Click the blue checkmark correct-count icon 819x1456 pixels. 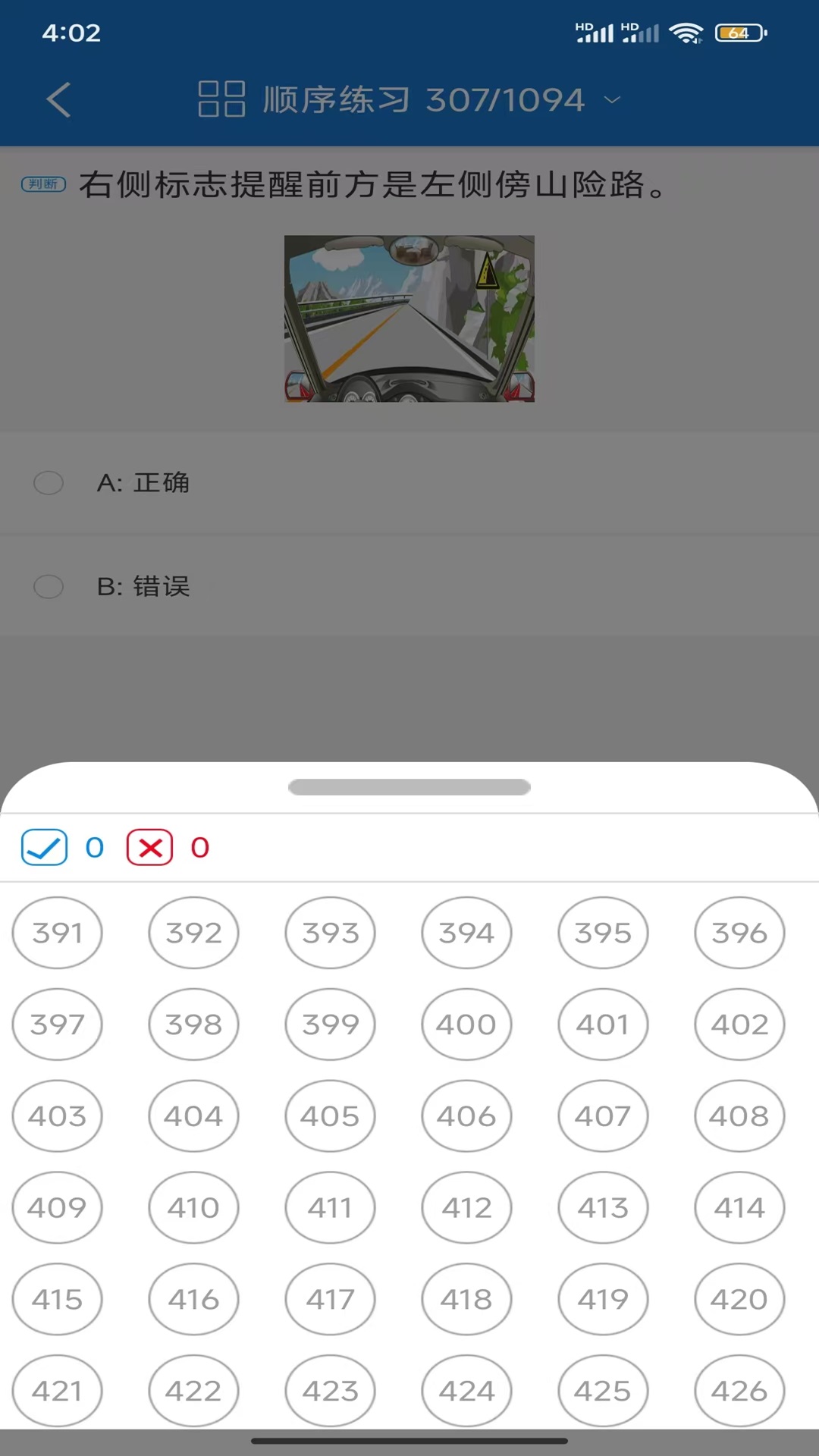coord(43,847)
